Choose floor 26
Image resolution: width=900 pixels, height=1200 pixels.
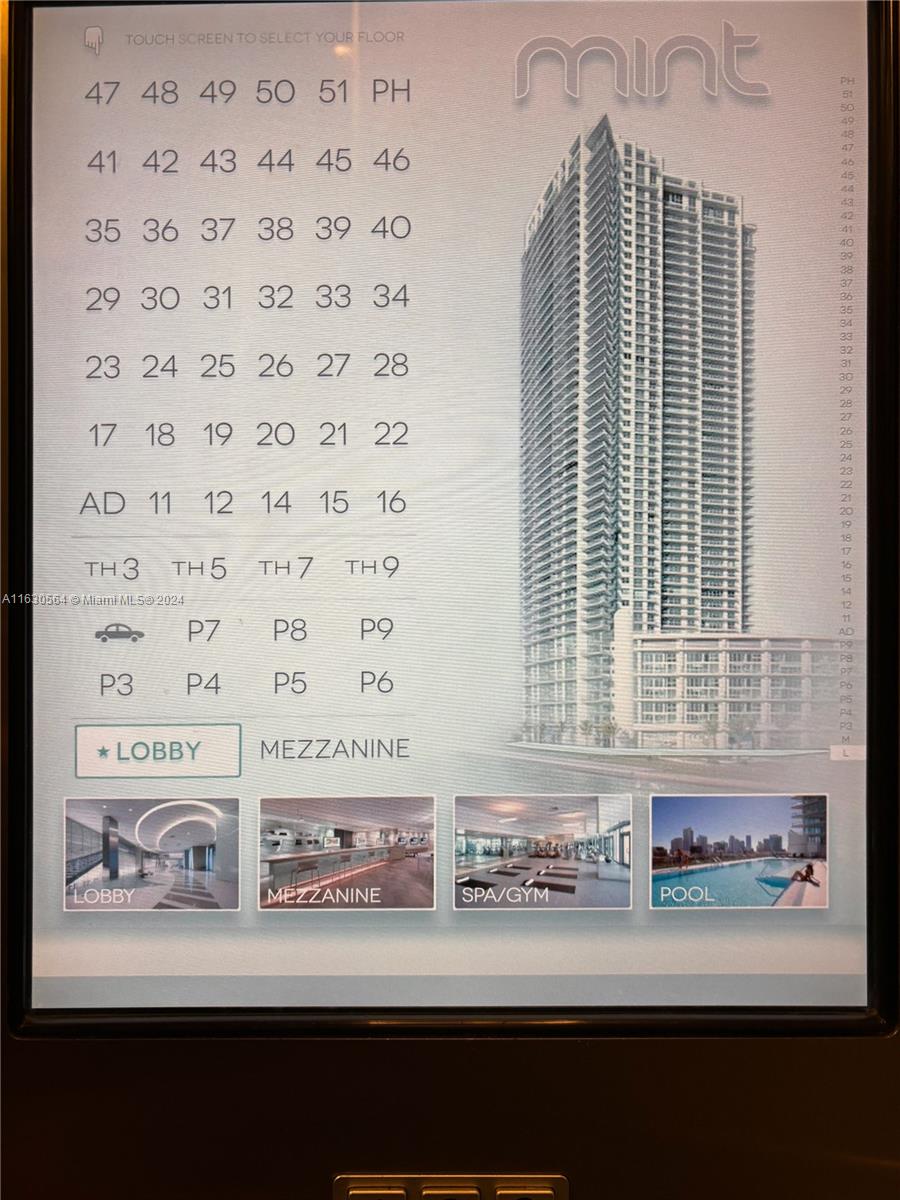click(275, 366)
